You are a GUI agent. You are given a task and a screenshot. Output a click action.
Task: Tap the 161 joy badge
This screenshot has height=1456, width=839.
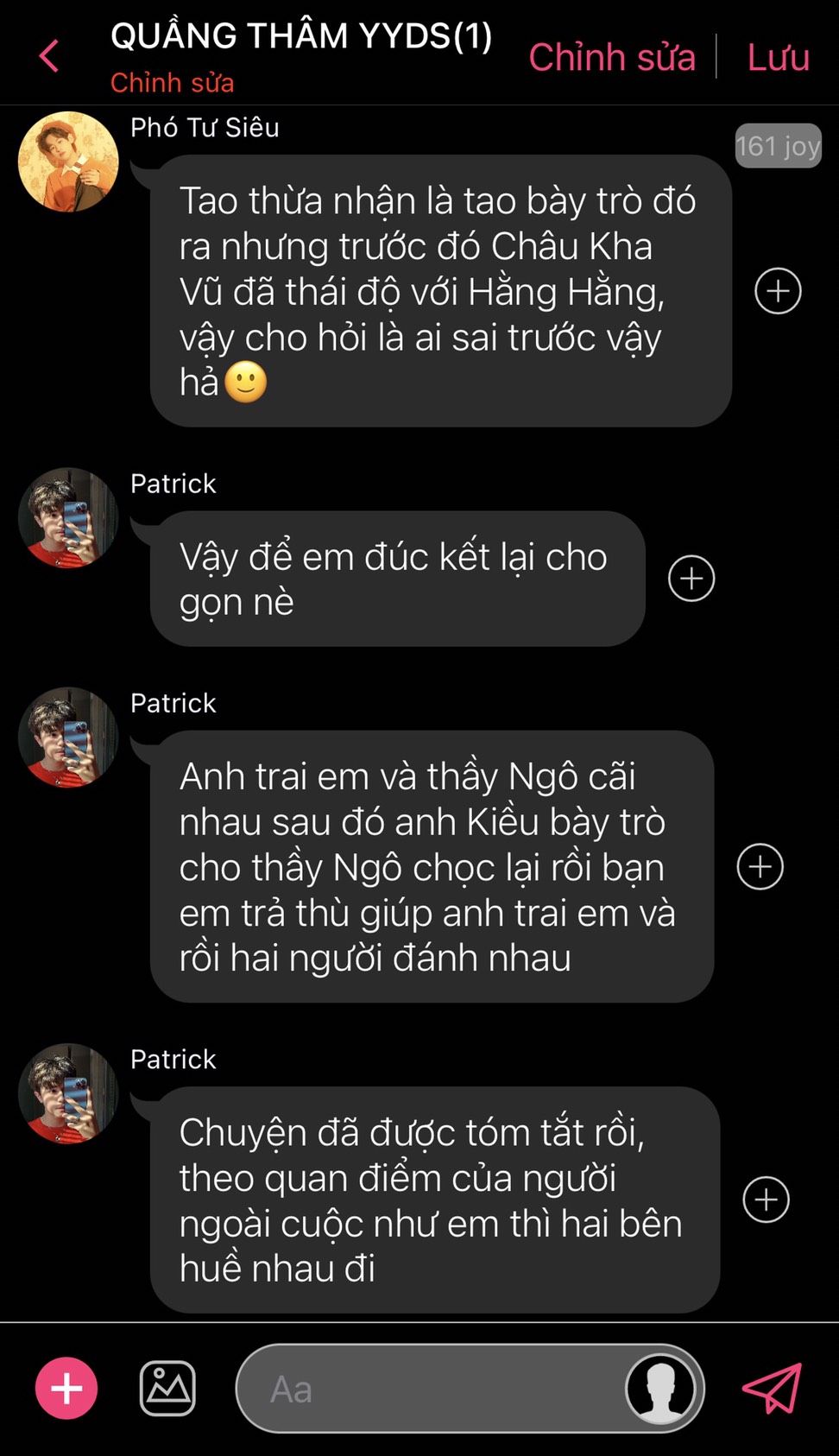pos(777,146)
